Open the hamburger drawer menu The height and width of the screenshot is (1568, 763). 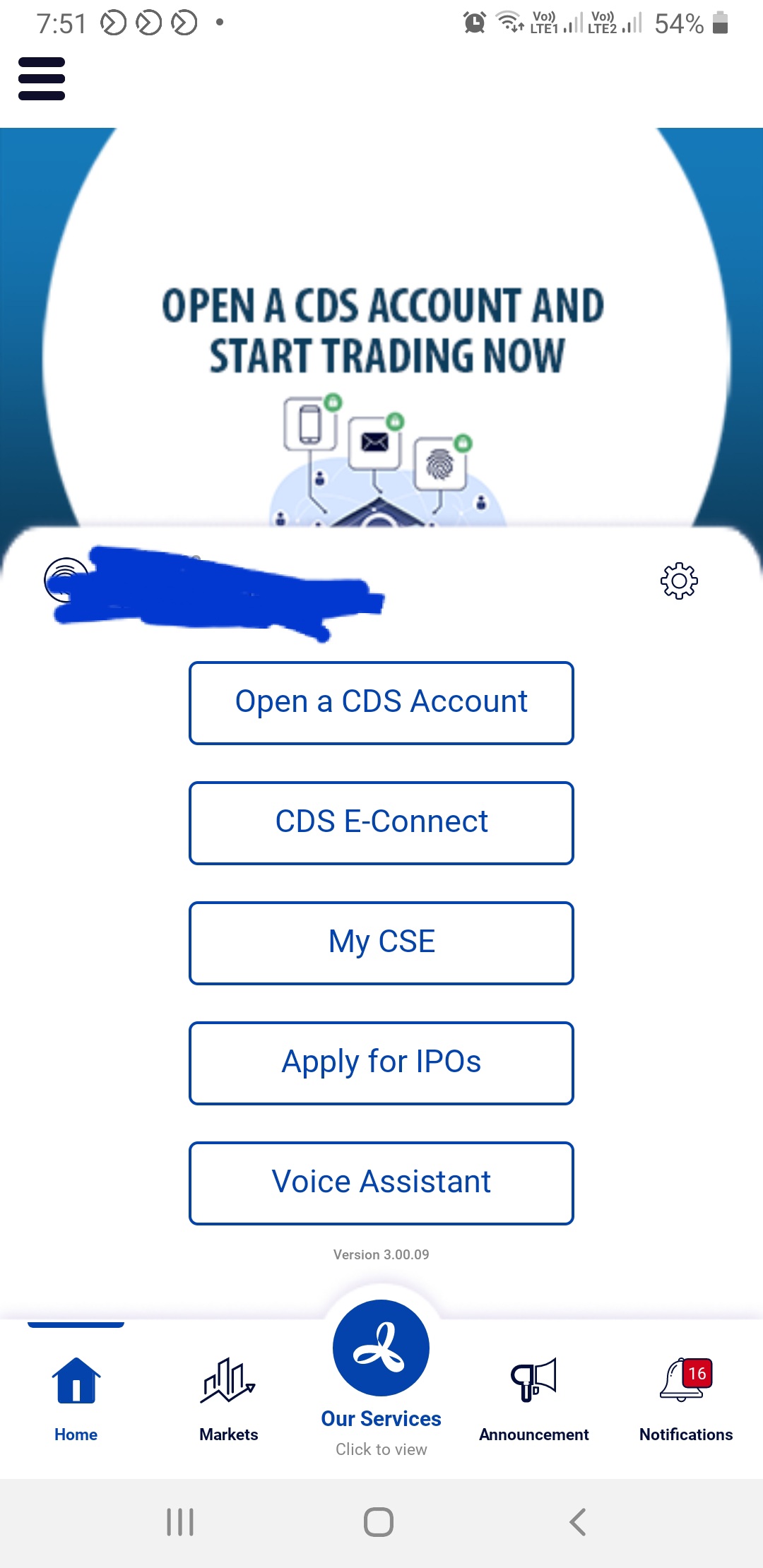pos(42,78)
